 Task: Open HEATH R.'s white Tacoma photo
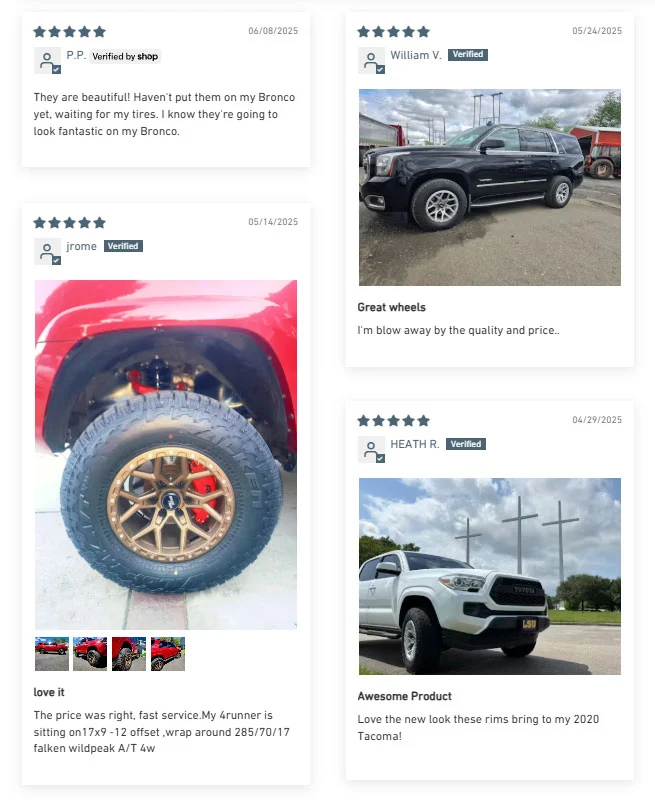click(x=489, y=575)
